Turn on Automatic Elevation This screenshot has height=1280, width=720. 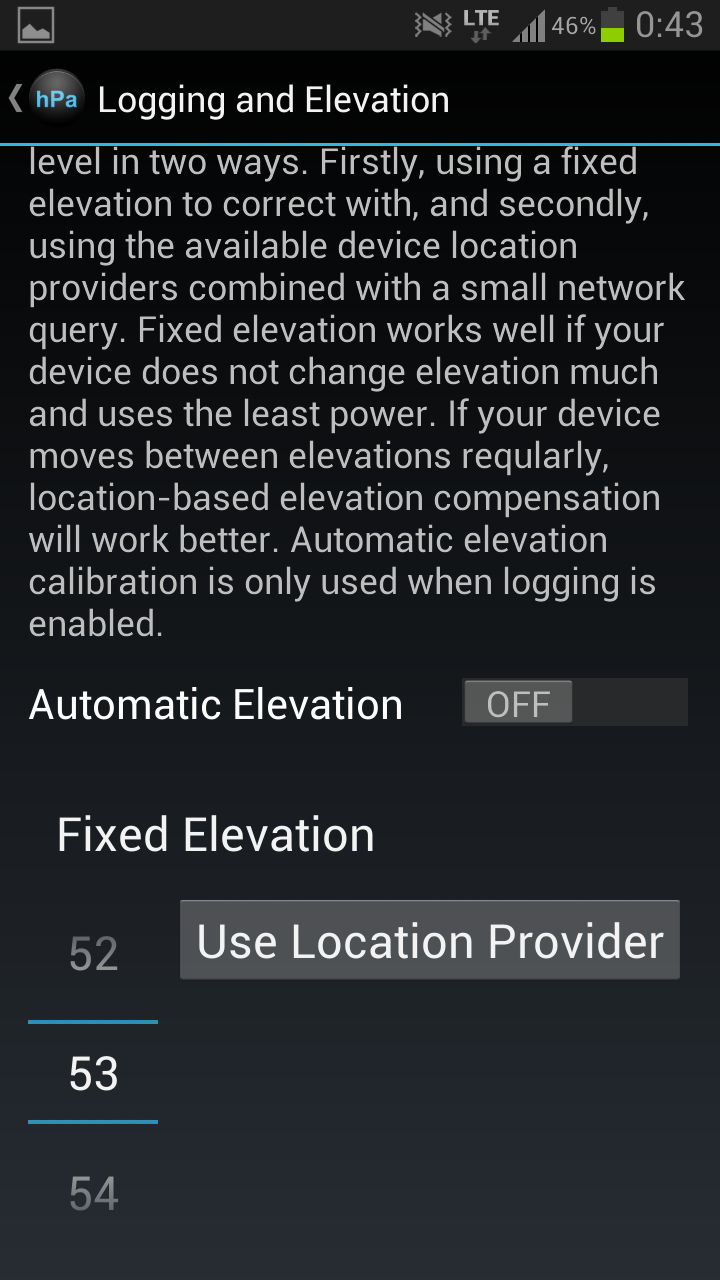[x=575, y=703]
